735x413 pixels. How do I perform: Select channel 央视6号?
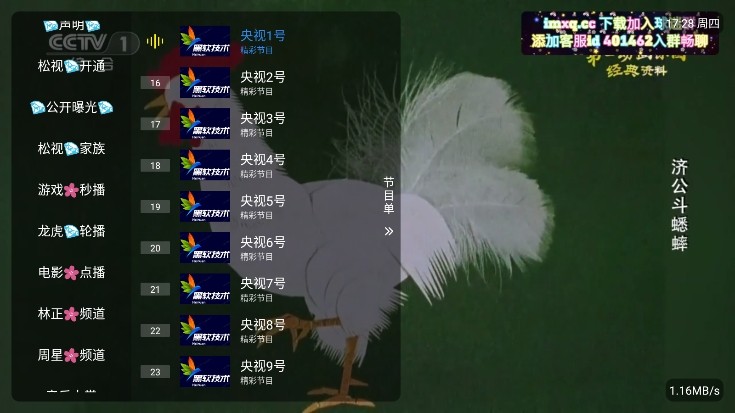(x=262, y=247)
